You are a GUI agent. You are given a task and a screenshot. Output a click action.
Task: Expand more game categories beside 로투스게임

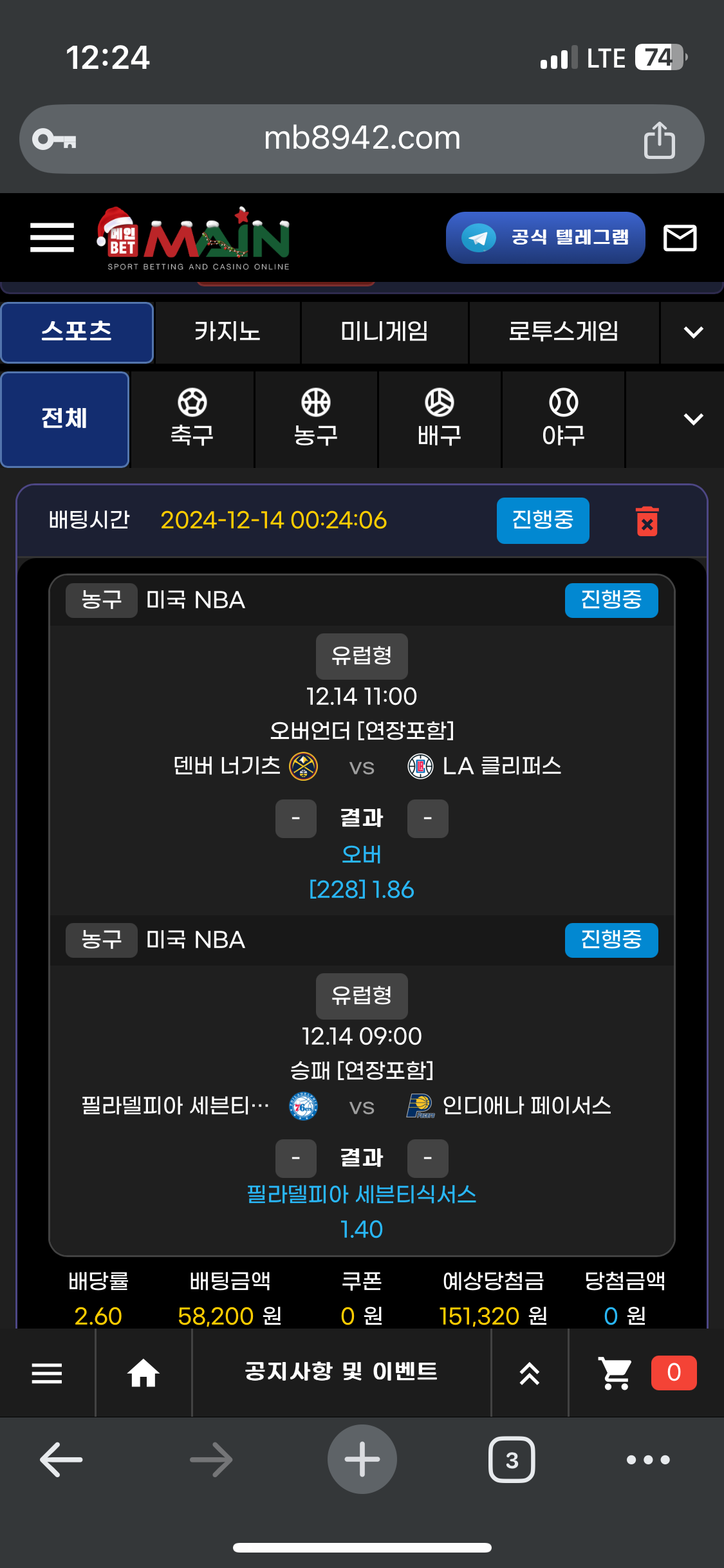[693, 332]
